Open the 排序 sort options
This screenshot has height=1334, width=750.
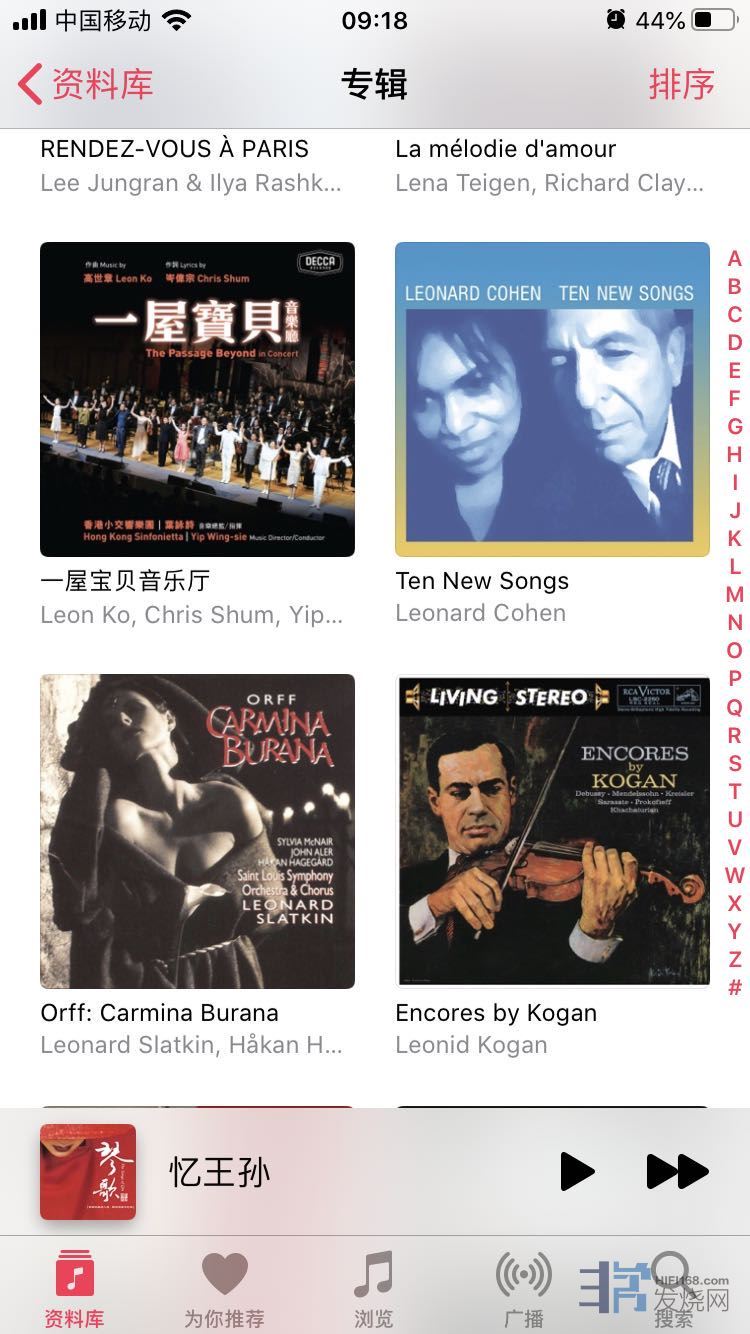(681, 84)
